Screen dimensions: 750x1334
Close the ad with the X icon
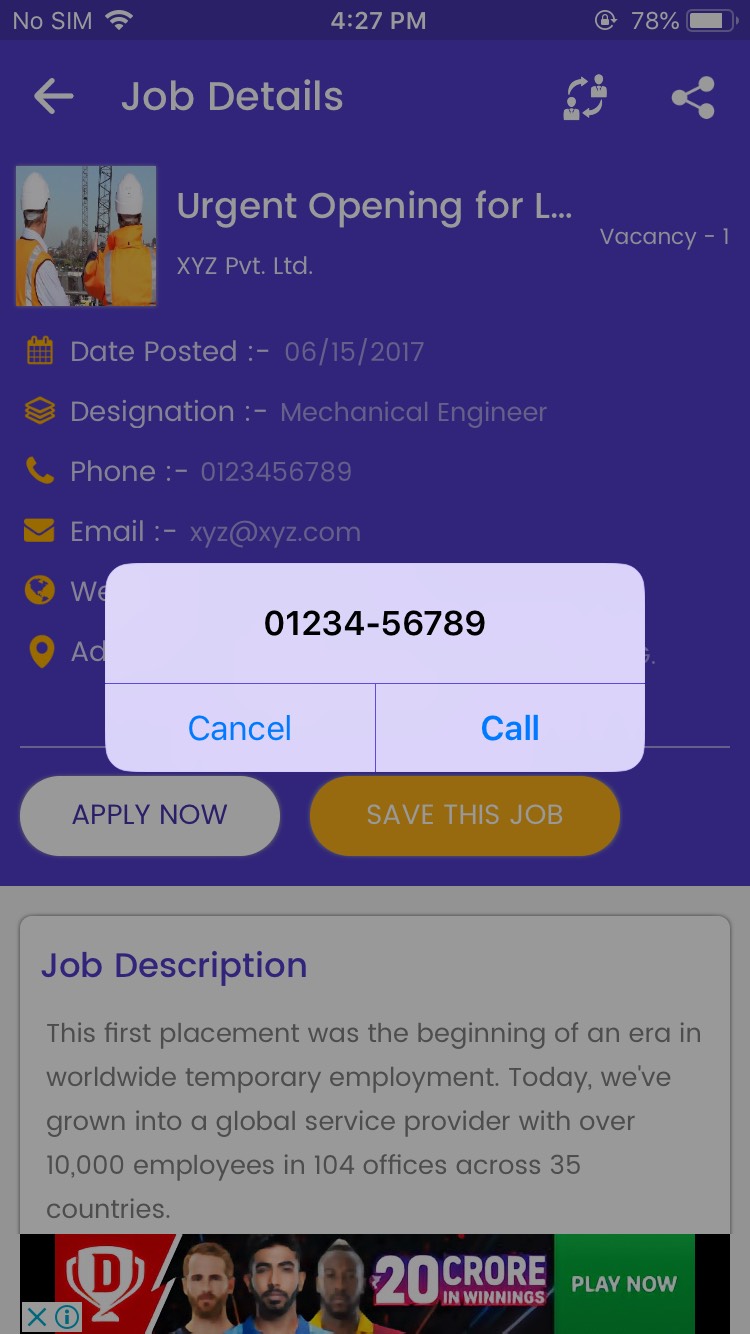pos(34,1317)
